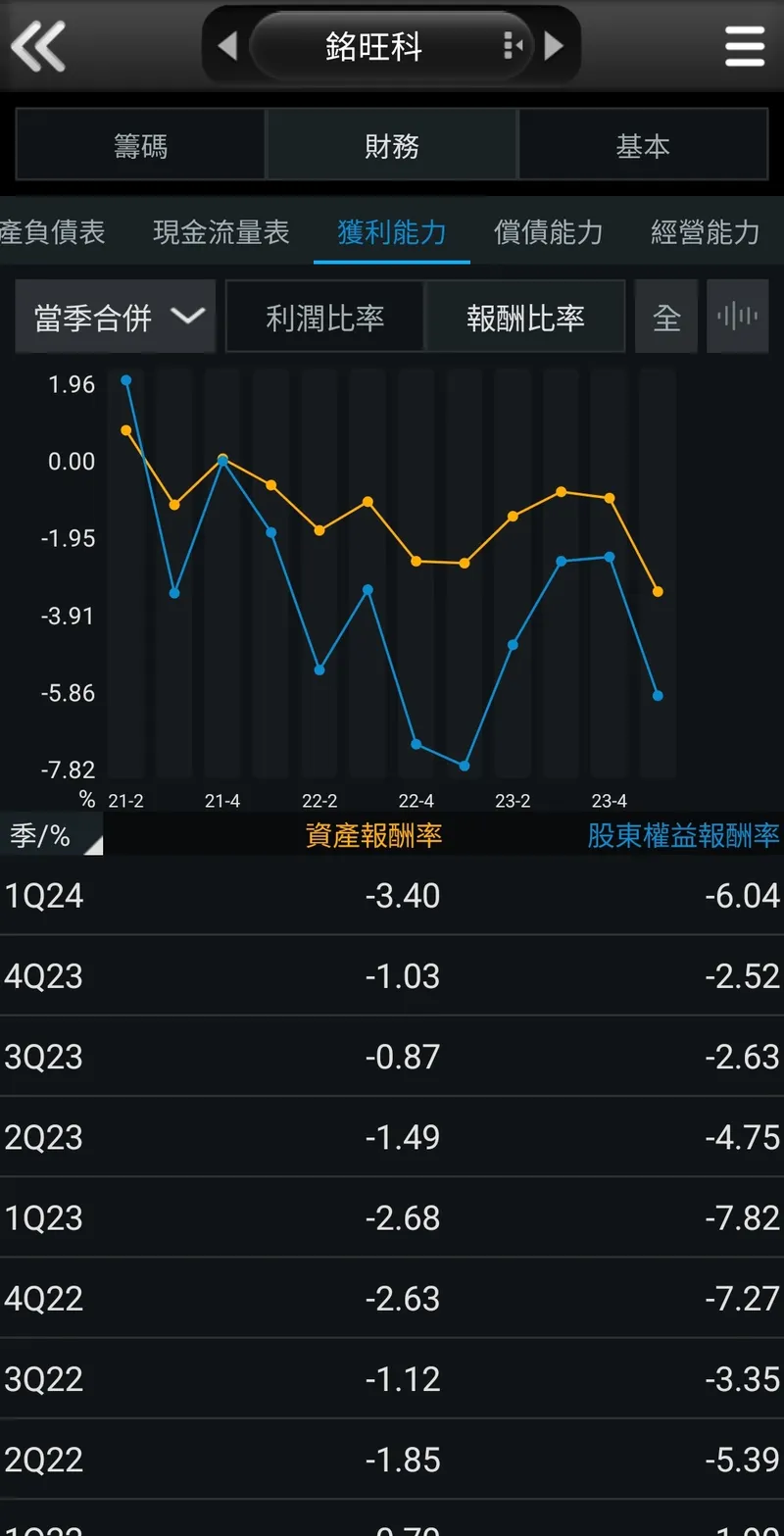Select the 財務 tab

tap(392, 146)
